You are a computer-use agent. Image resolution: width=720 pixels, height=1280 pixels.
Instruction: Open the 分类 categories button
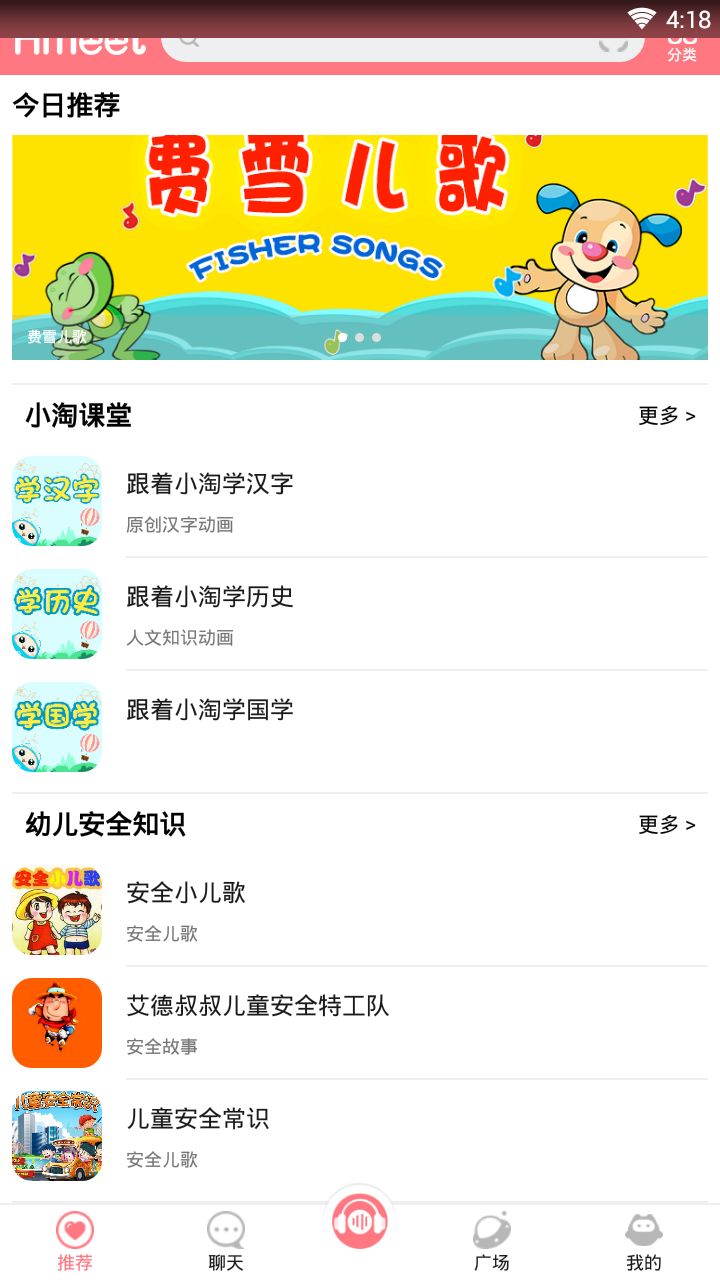(682, 50)
